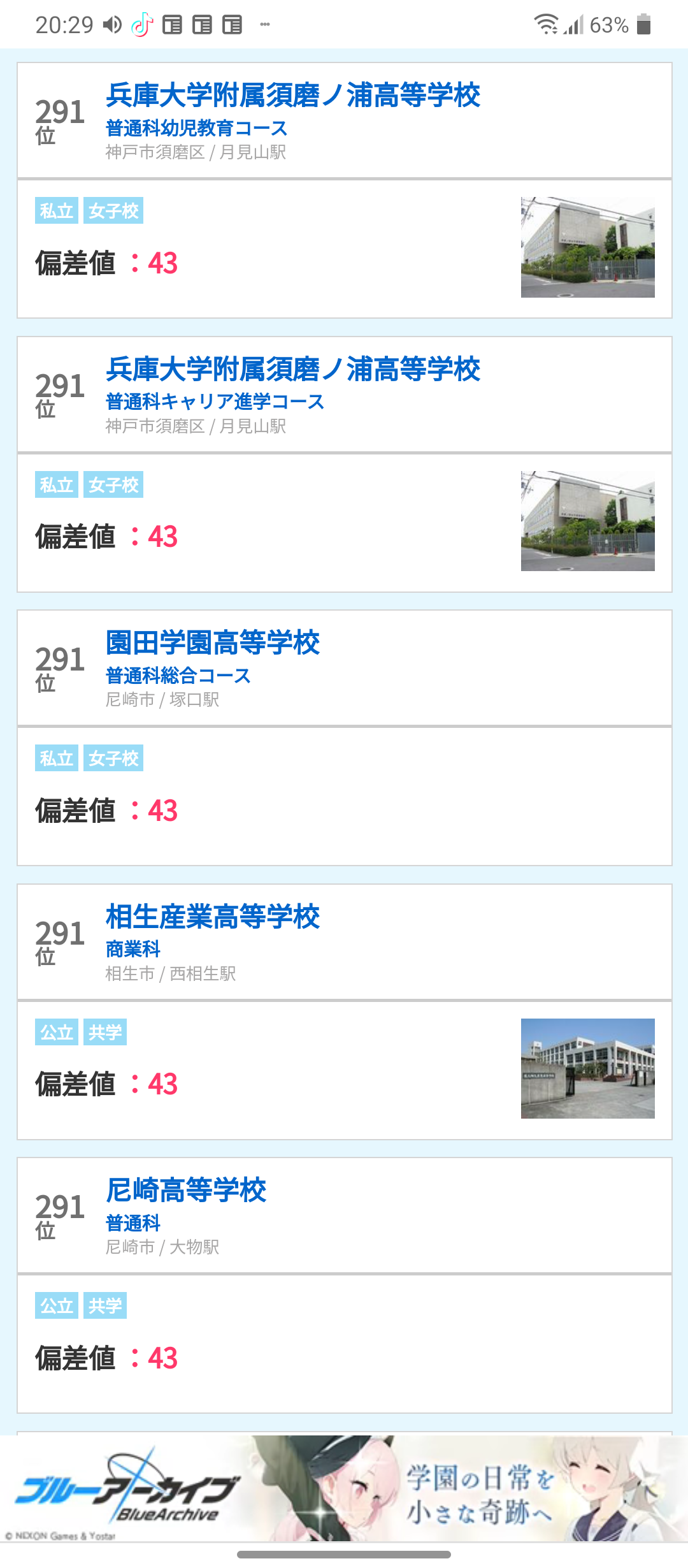View school photo for 幼児教育コース listing
Viewport: 688px width, 1568px height.
tap(587, 247)
